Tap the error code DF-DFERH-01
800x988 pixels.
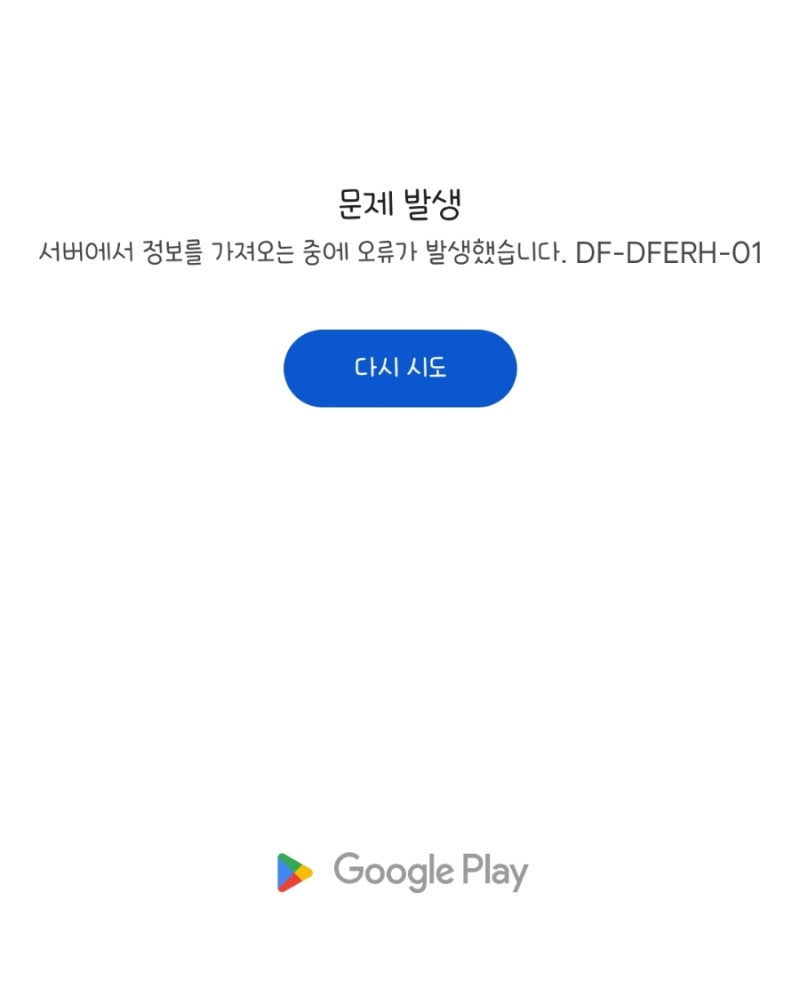point(668,255)
